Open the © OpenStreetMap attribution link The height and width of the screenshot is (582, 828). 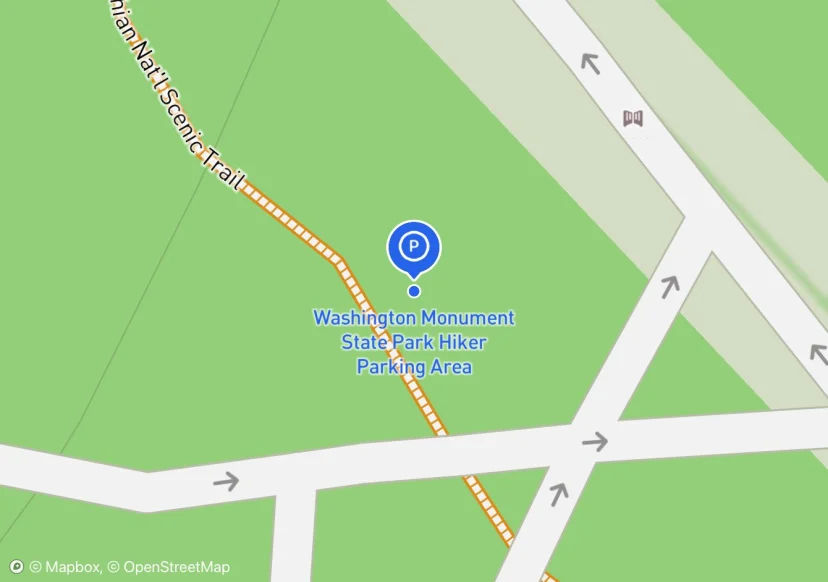(168, 567)
